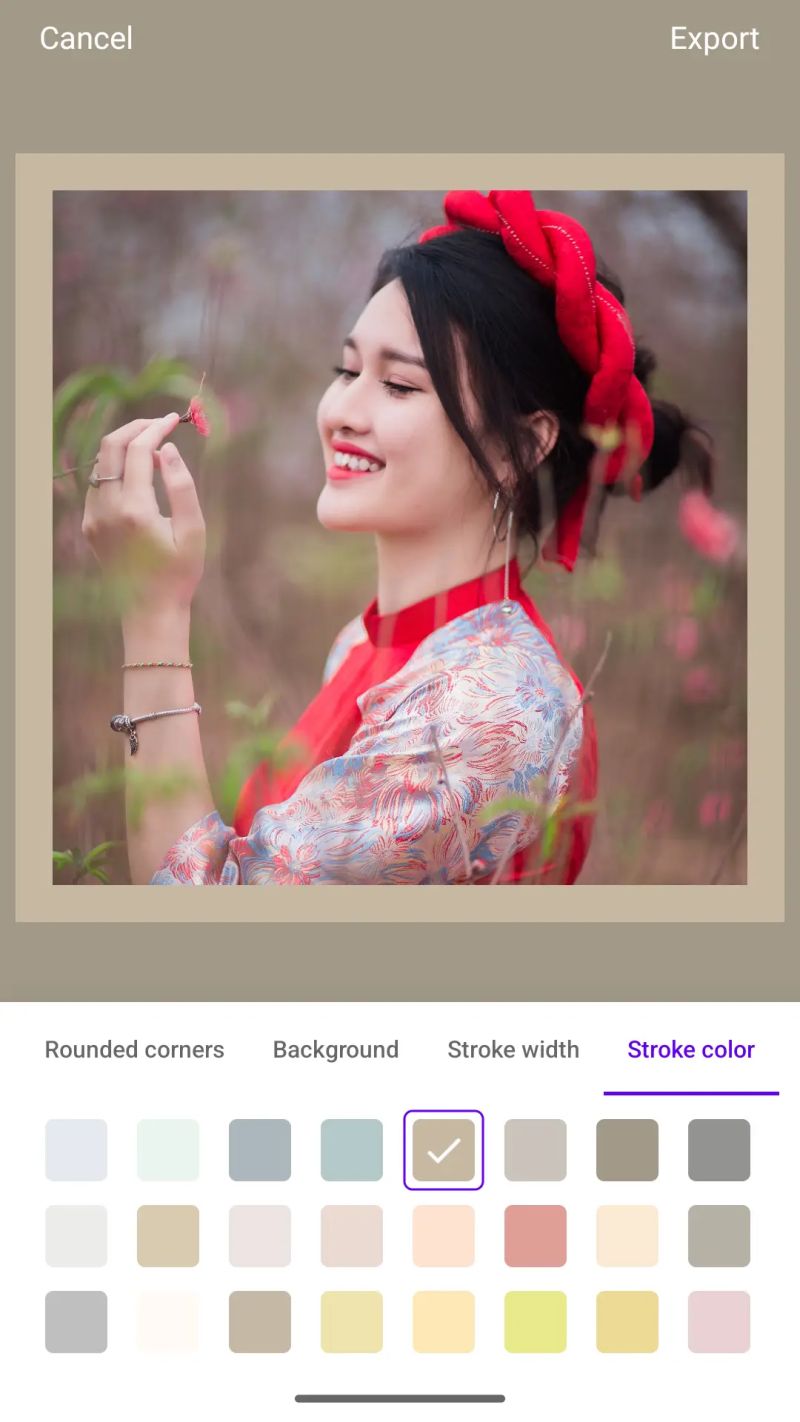Select the medium gray swatch in the bottom row
800x1422 pixels.
pos(76,1321)
